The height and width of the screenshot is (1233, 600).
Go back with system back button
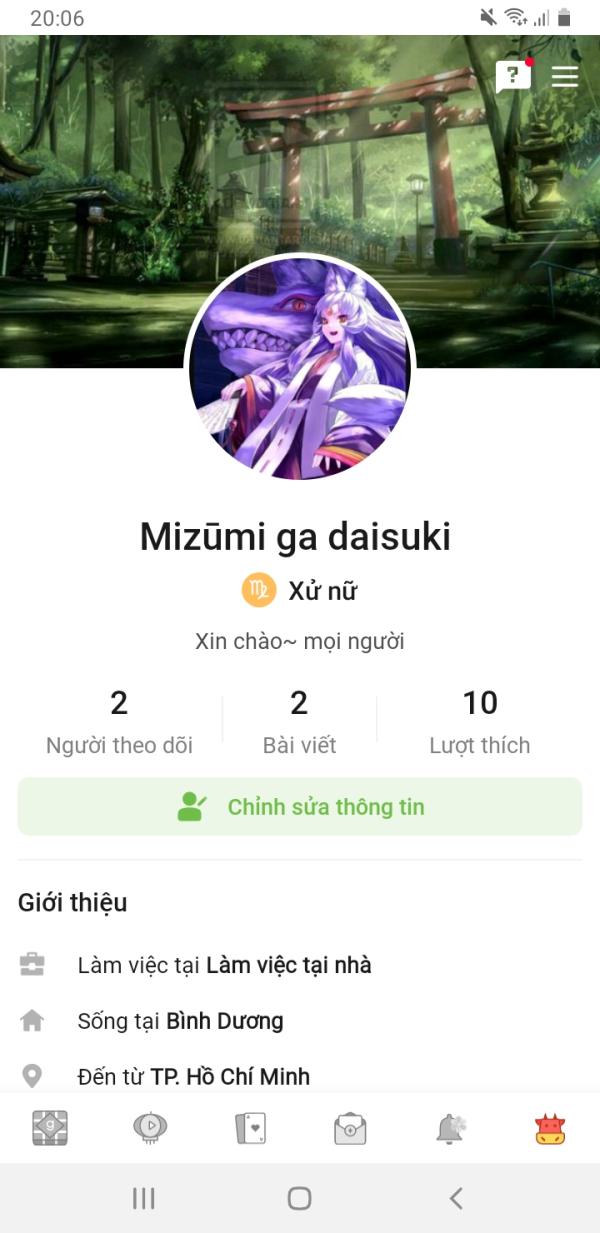pos(456,1198)
